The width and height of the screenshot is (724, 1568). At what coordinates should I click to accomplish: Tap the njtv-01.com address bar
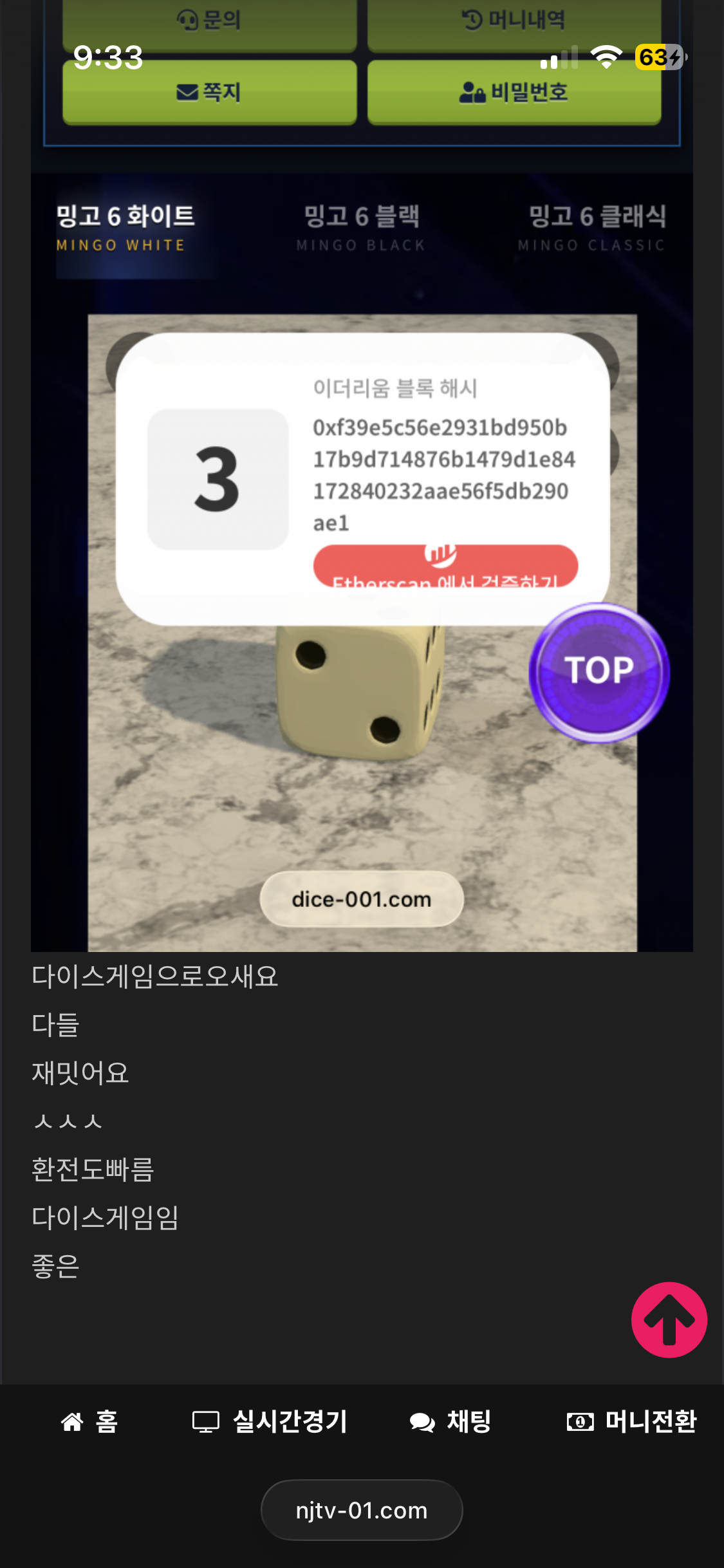(x=362, y=1510)
